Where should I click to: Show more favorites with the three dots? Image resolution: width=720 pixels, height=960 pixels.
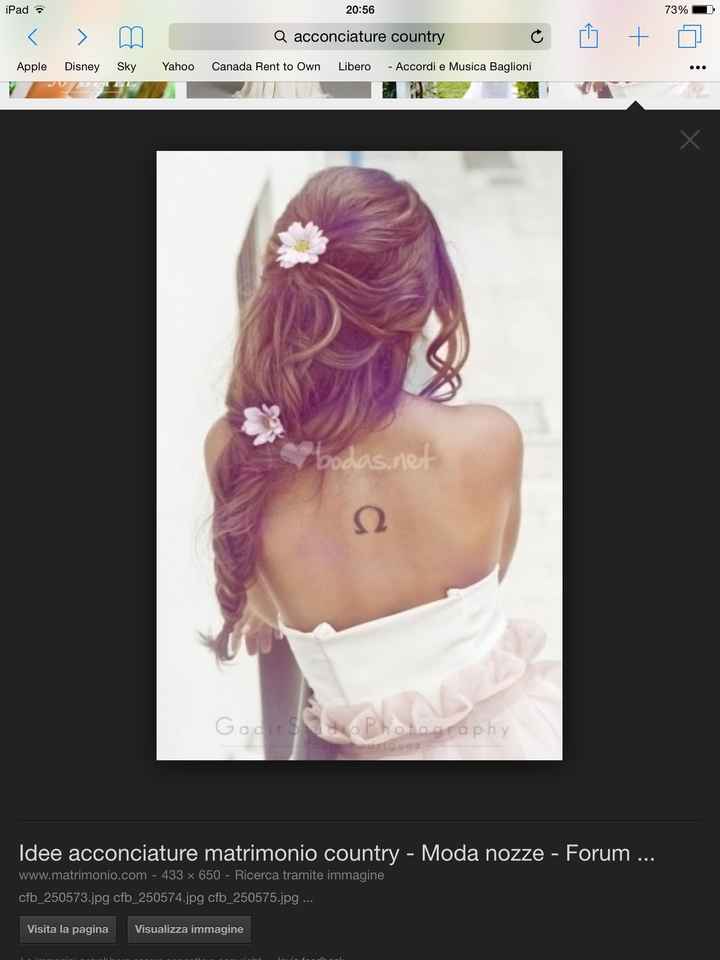pyautogui.click(x=697, y=67)
